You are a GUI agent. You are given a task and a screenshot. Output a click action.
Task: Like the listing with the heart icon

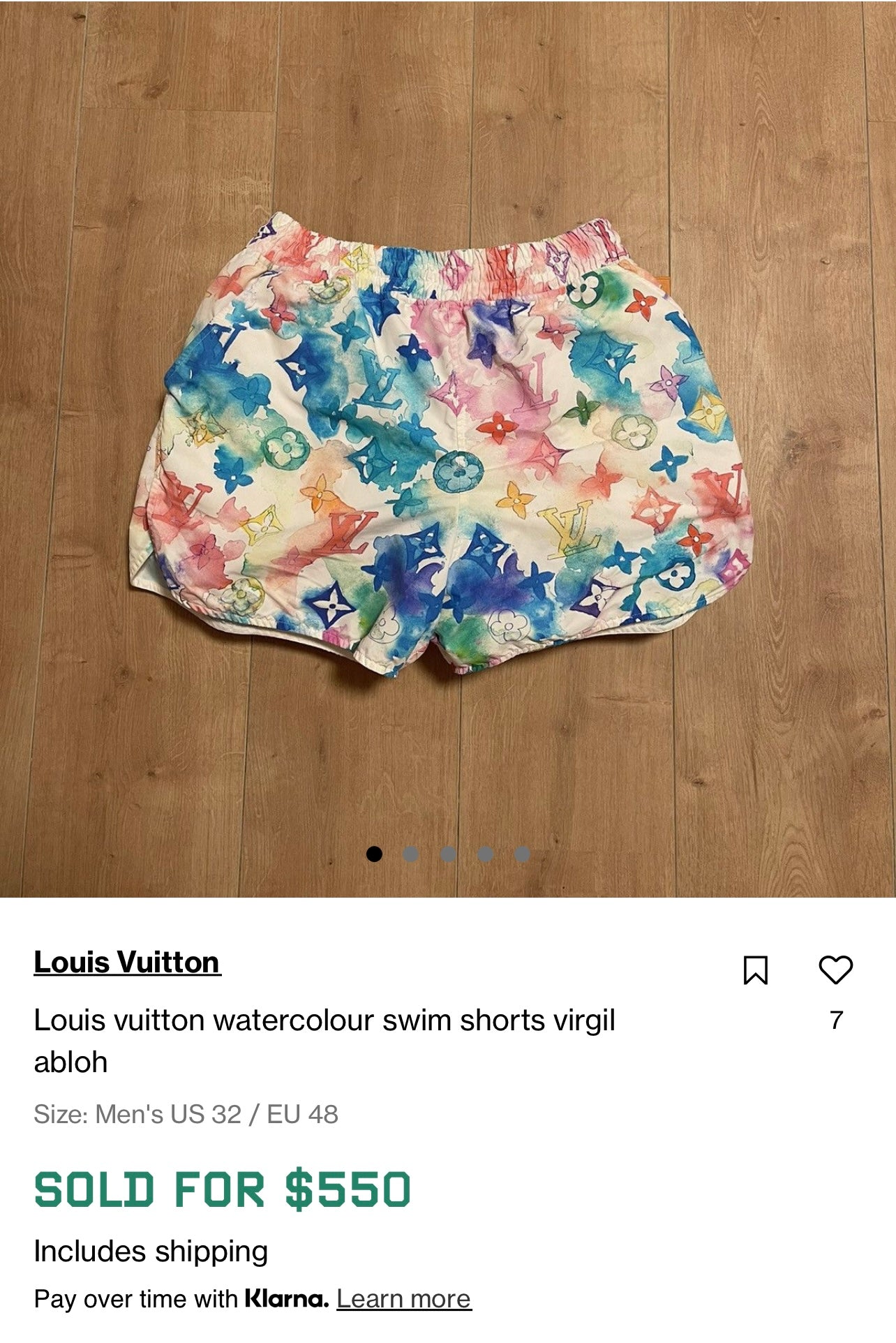point(835,970)
